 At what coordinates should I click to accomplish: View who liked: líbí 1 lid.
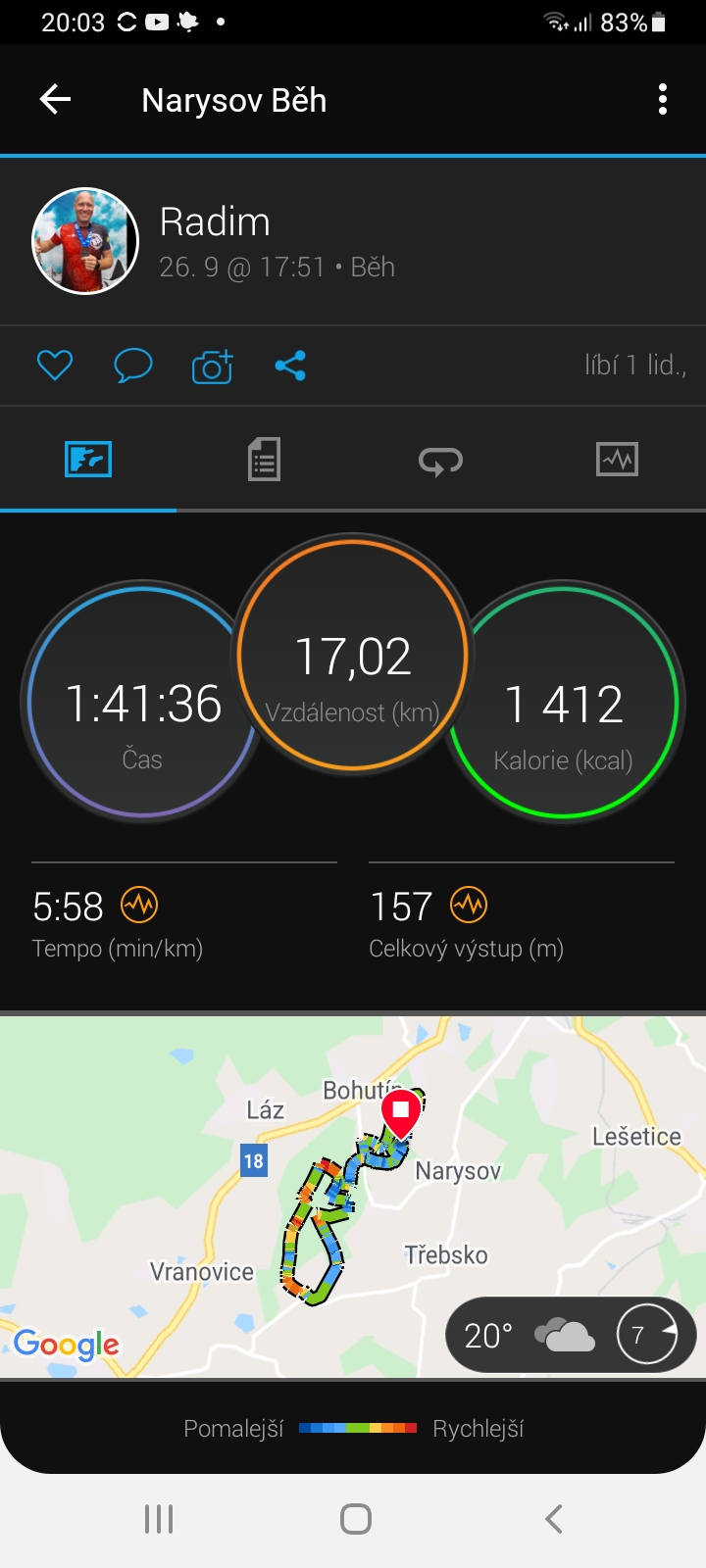tap(635, 366)
